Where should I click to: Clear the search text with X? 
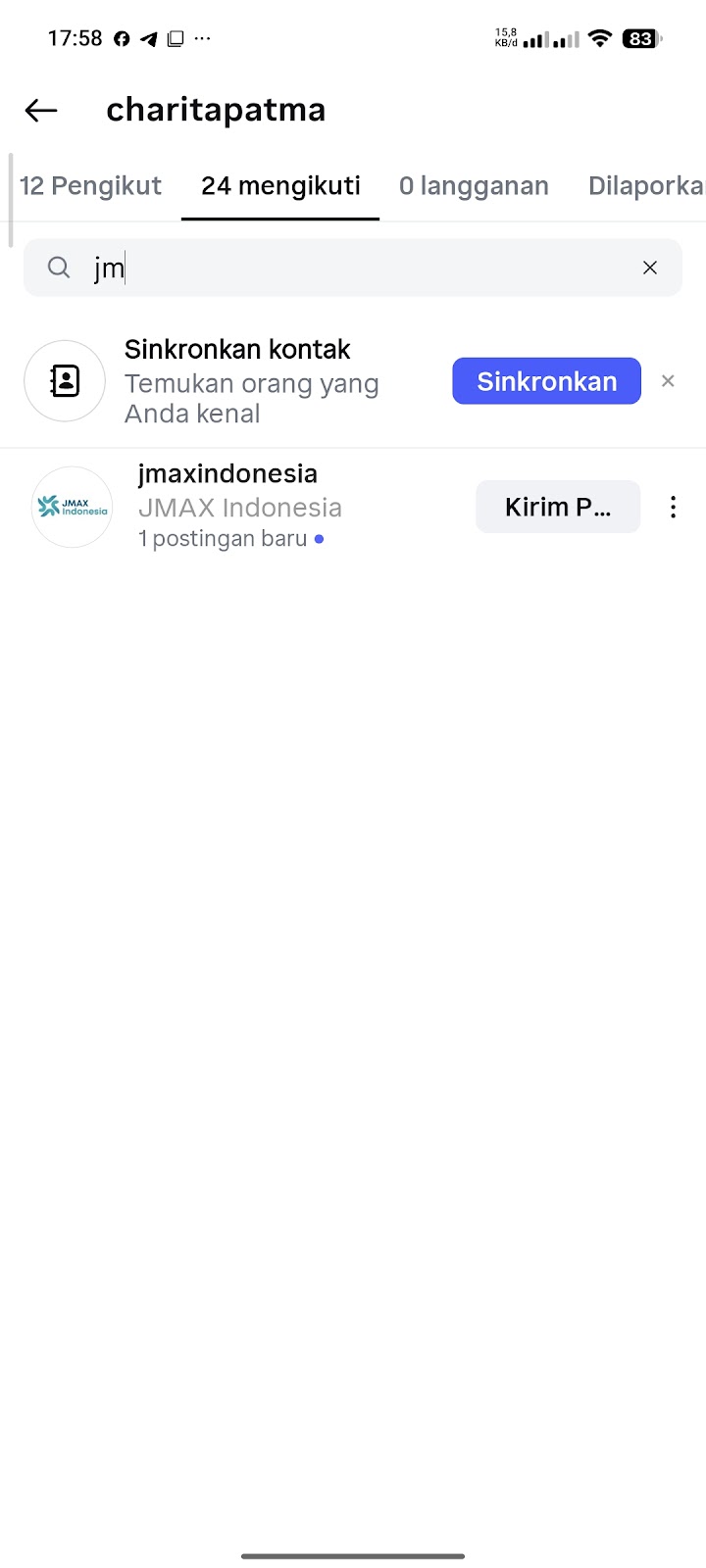[x=649, y=268]
